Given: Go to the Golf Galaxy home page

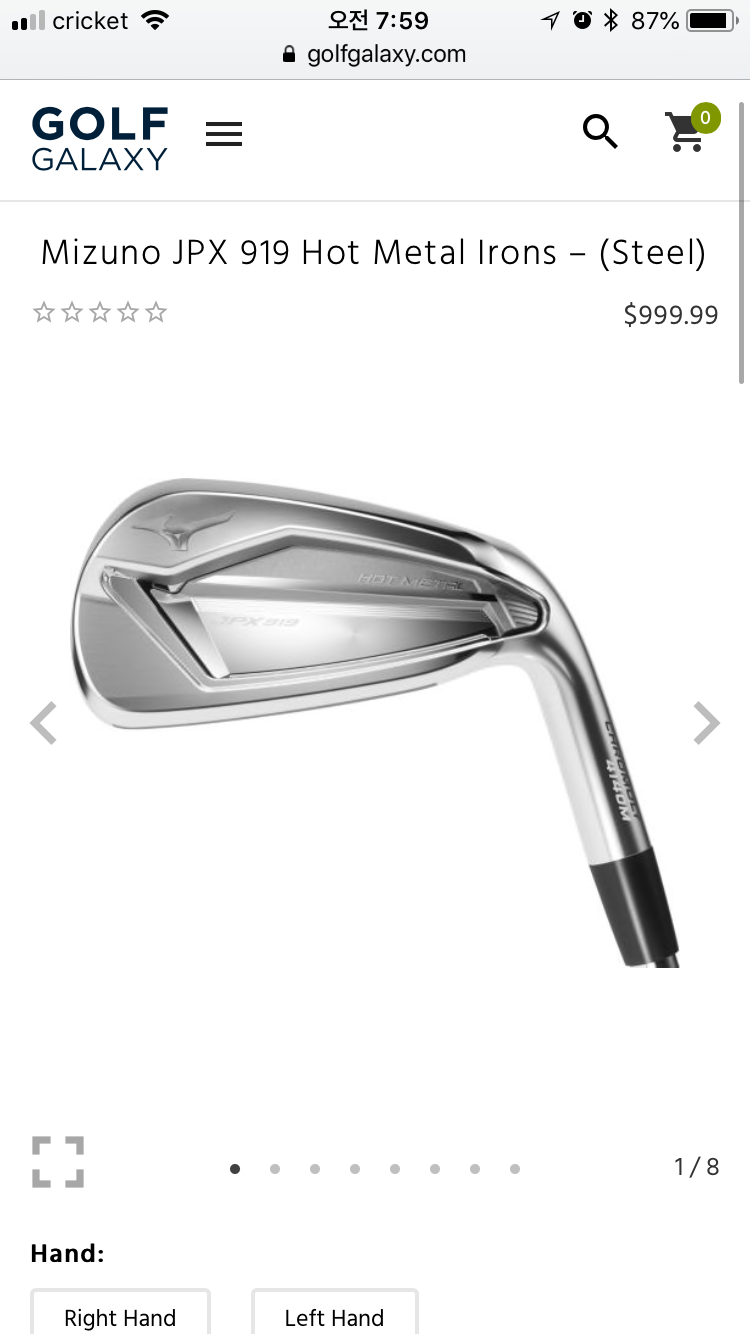Looking at the screenshot, I should [x=100, y=138].
